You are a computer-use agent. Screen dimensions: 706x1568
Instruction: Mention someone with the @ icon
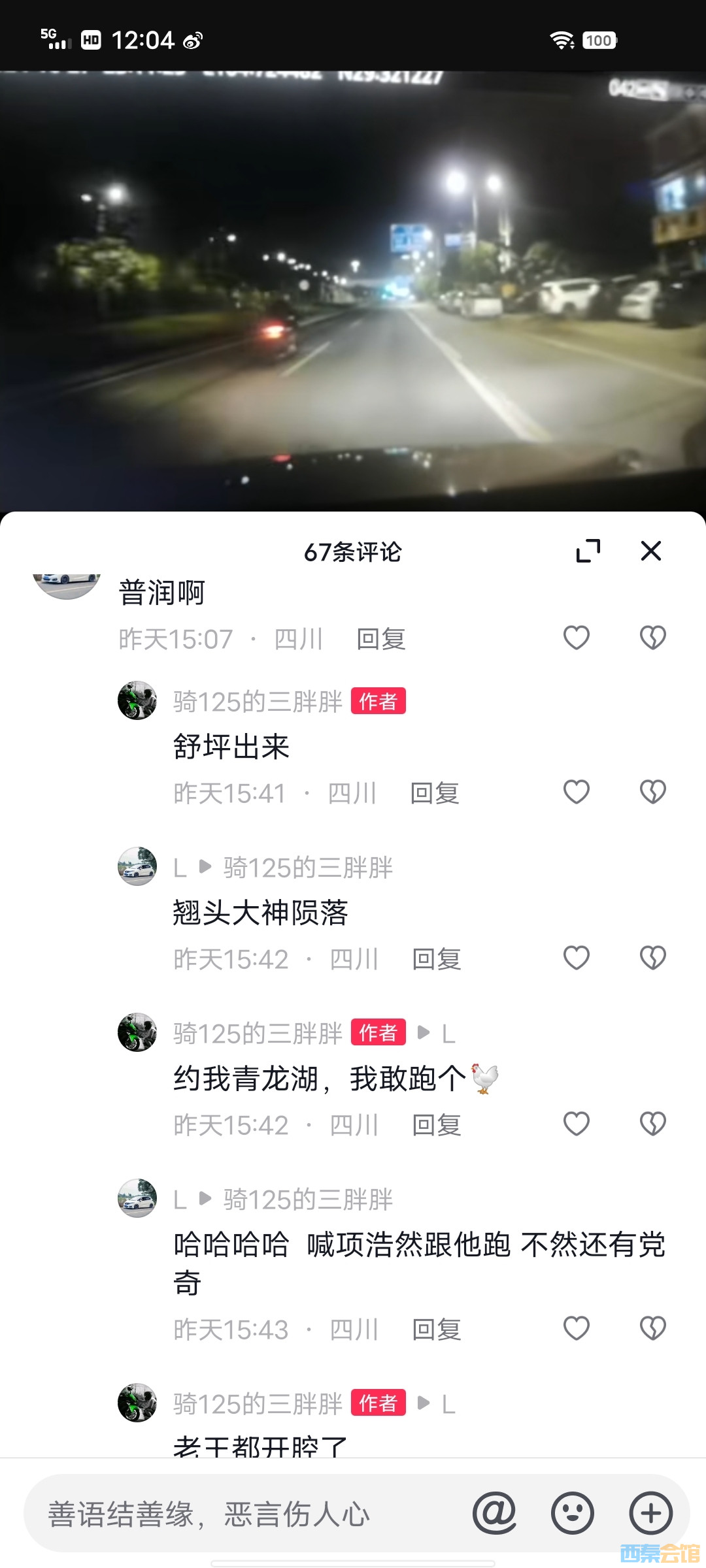(x=495, y=1513)
